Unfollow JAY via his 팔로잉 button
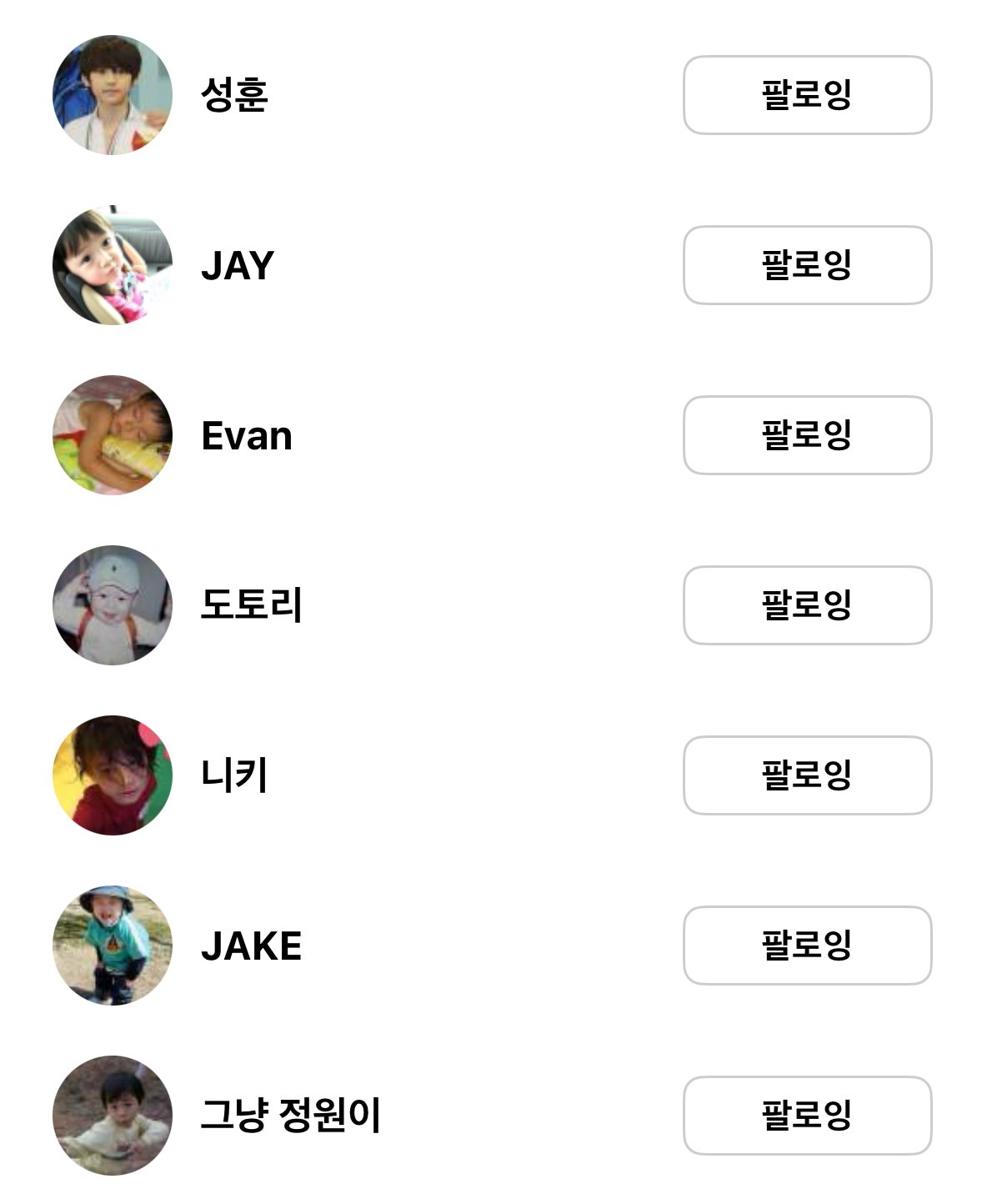The image size is (982, 1204). pyautogui.click(x=806, y=265)
